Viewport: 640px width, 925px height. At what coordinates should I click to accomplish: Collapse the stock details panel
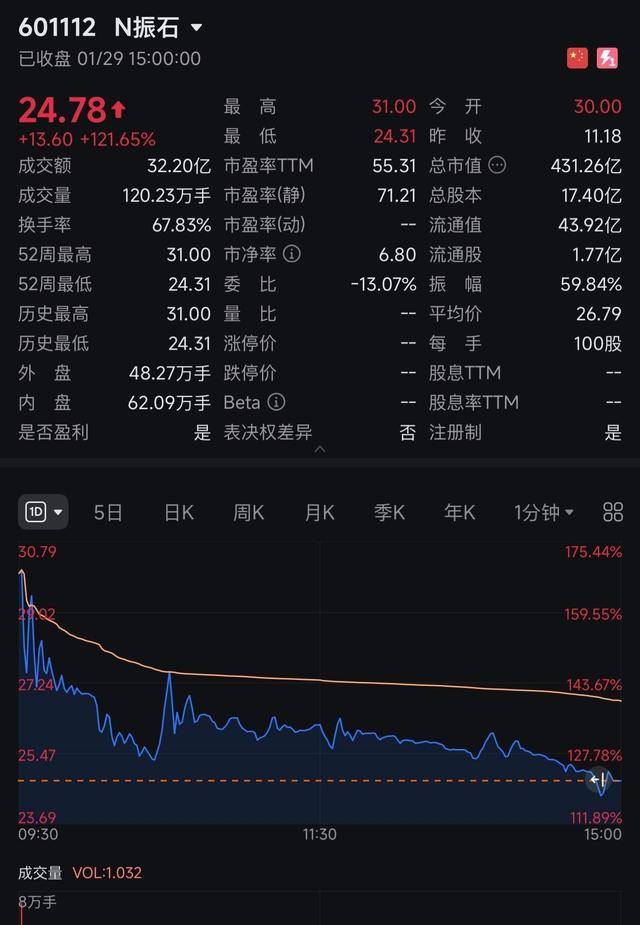coord(320,450)
